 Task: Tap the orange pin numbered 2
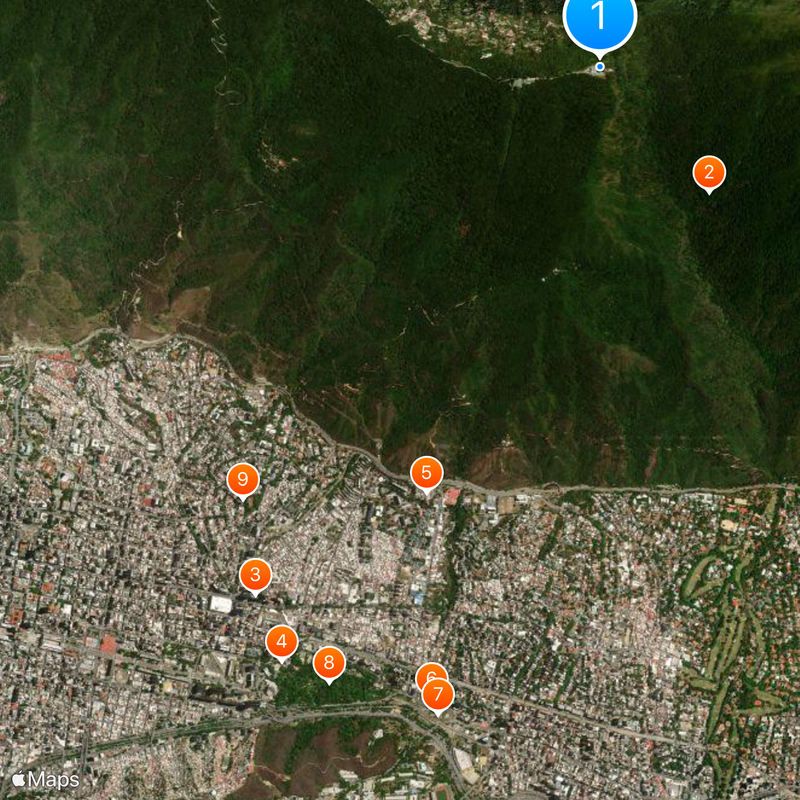(709, 173)
